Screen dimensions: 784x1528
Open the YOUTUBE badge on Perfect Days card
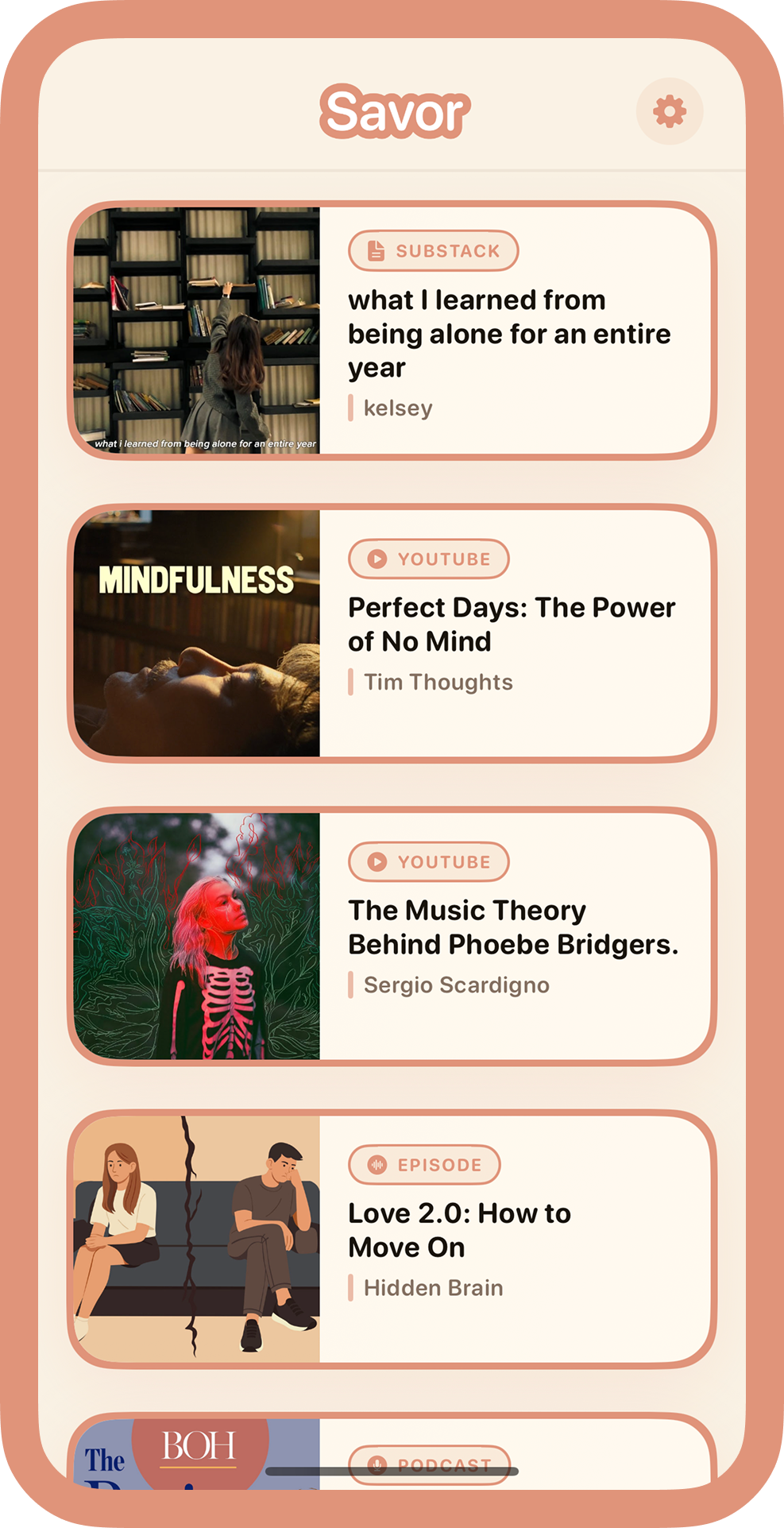[429, 559]
